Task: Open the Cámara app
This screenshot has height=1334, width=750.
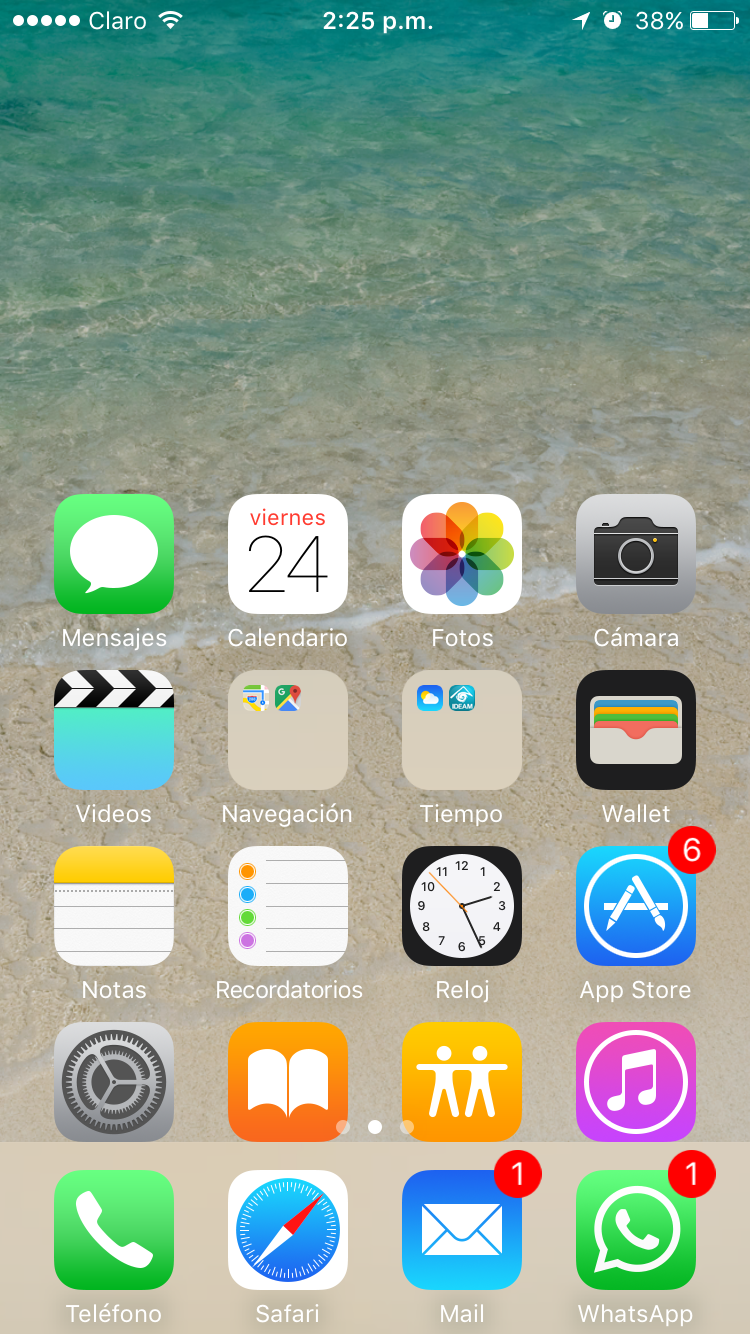Action: point(636,554)
